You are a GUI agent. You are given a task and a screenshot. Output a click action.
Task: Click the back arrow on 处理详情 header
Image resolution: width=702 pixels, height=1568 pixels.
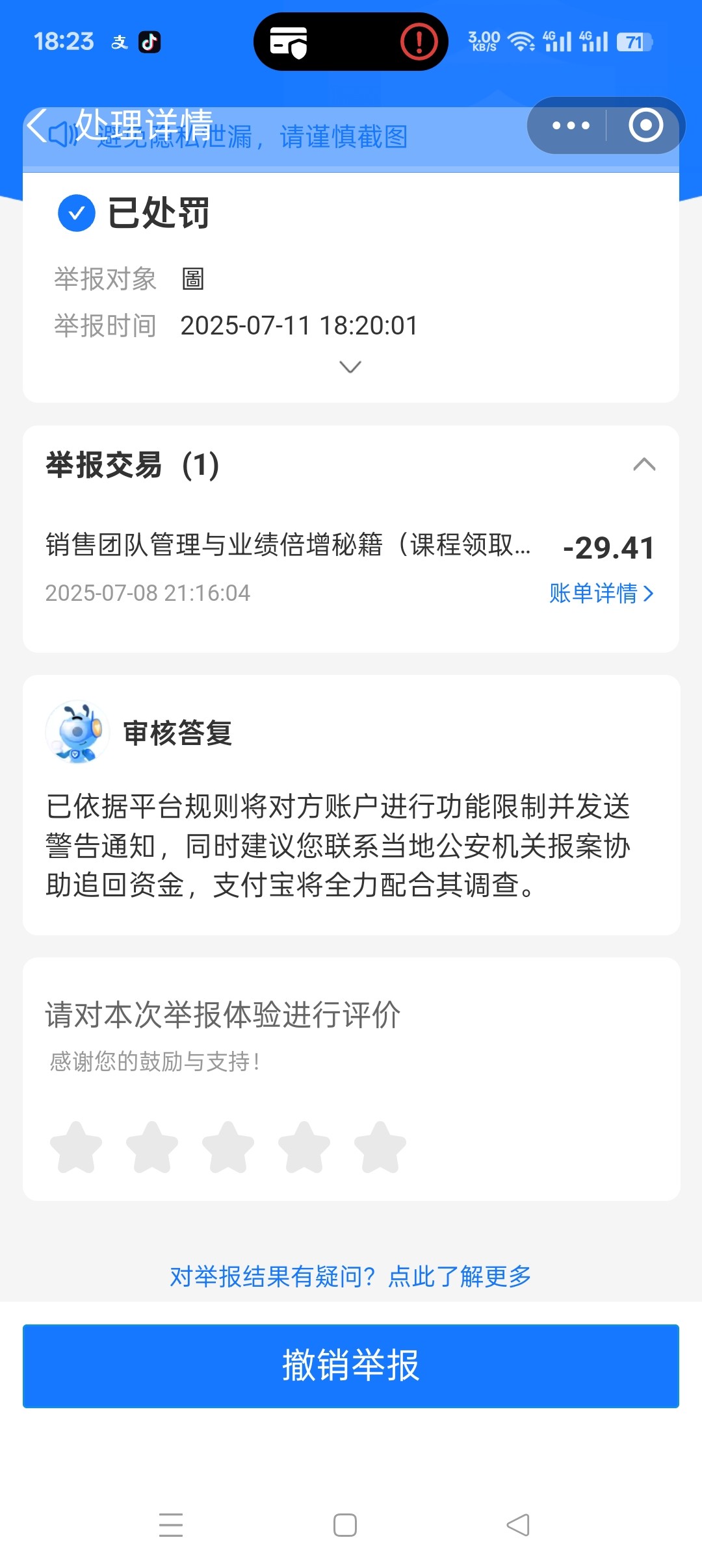(37, 125)
